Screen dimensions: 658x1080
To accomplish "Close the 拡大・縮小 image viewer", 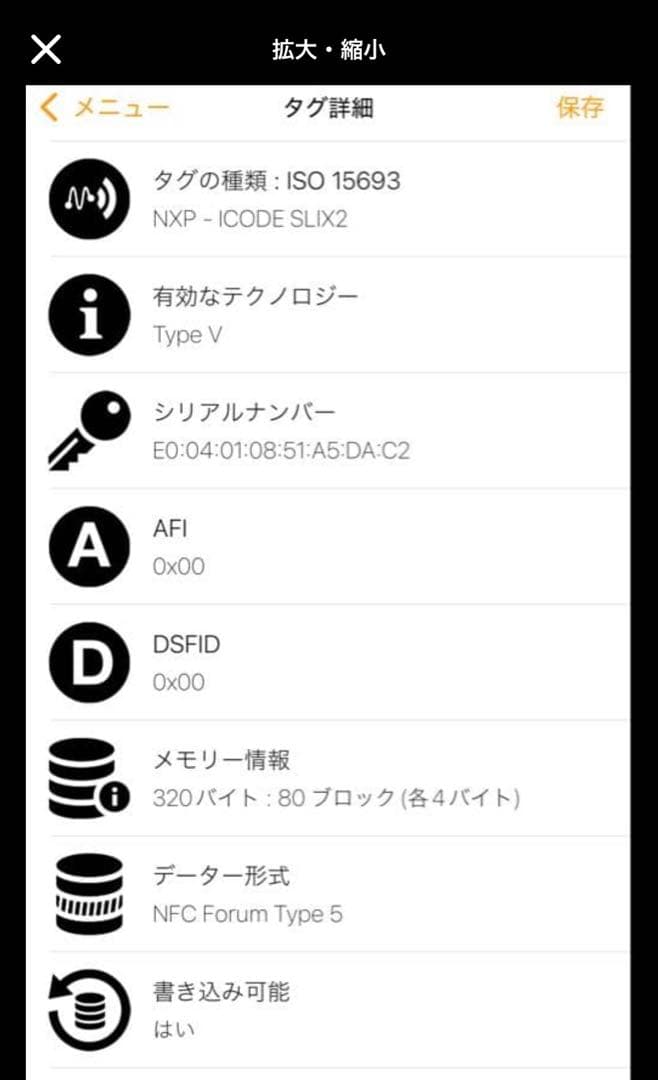I will 46,48.
